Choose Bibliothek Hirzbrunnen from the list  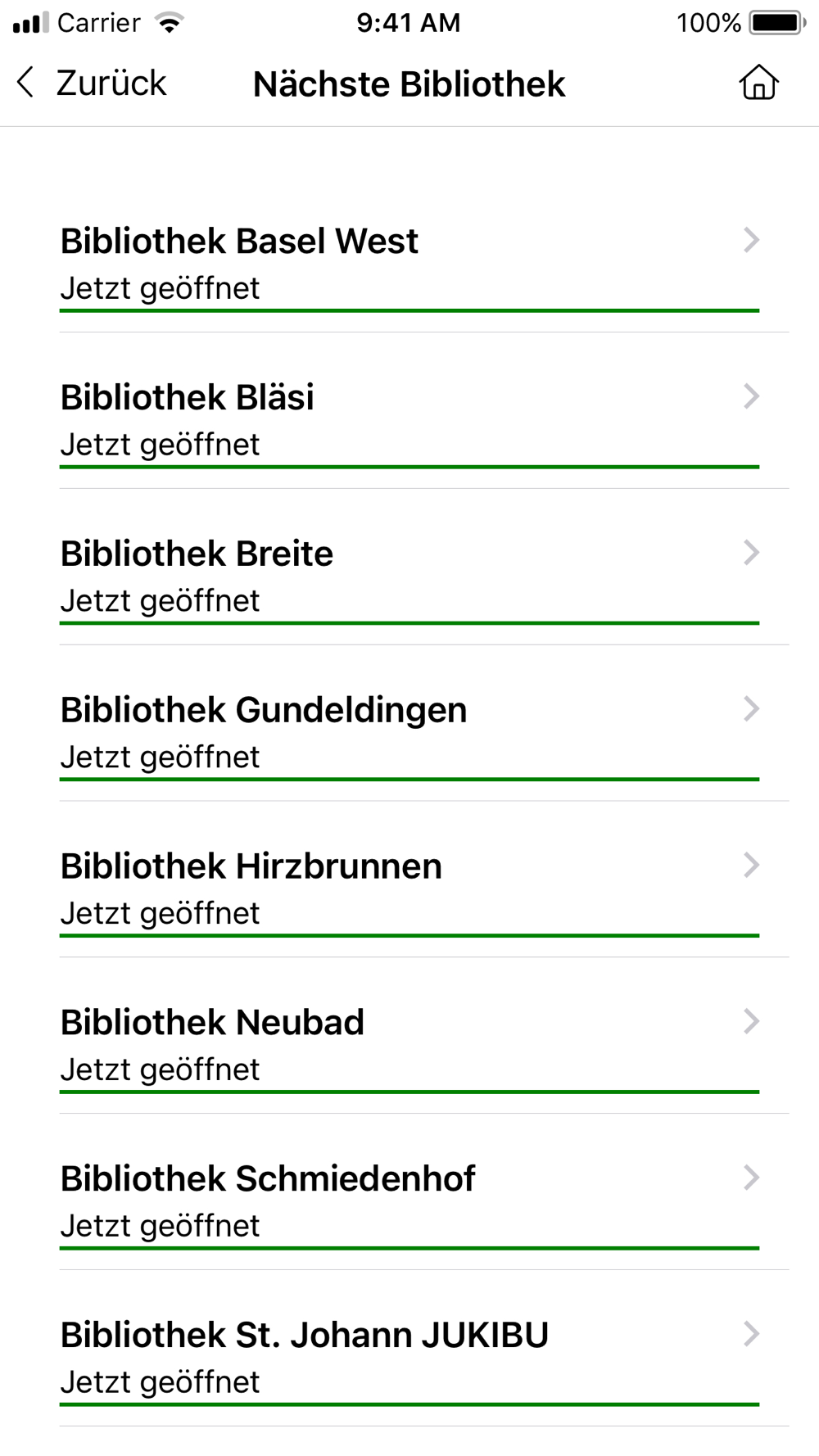pyautogui.click(x=409, y=888)
